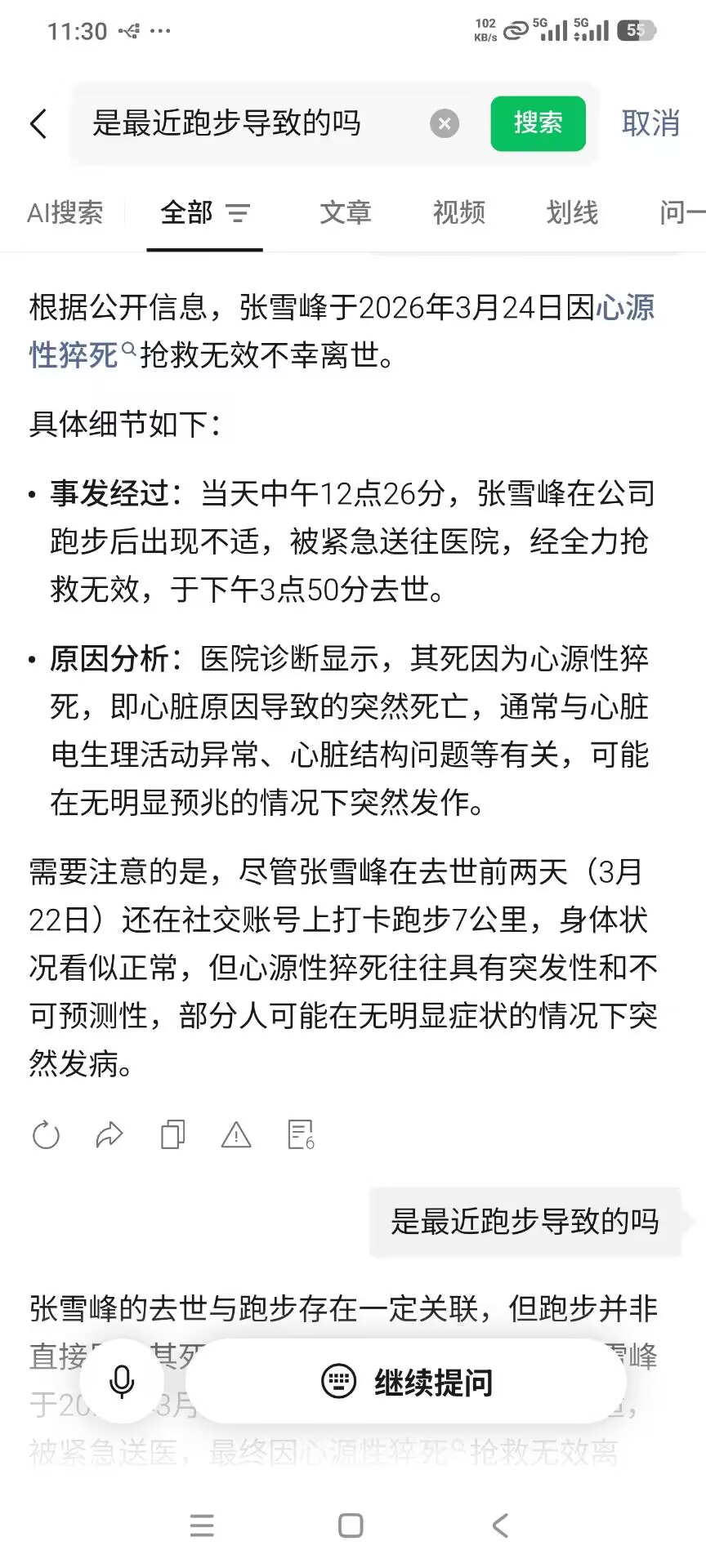Regenerate the AI answer
Viewport: 706px width, 1568px height.
pyautogui.click(x=46, y=1134)
